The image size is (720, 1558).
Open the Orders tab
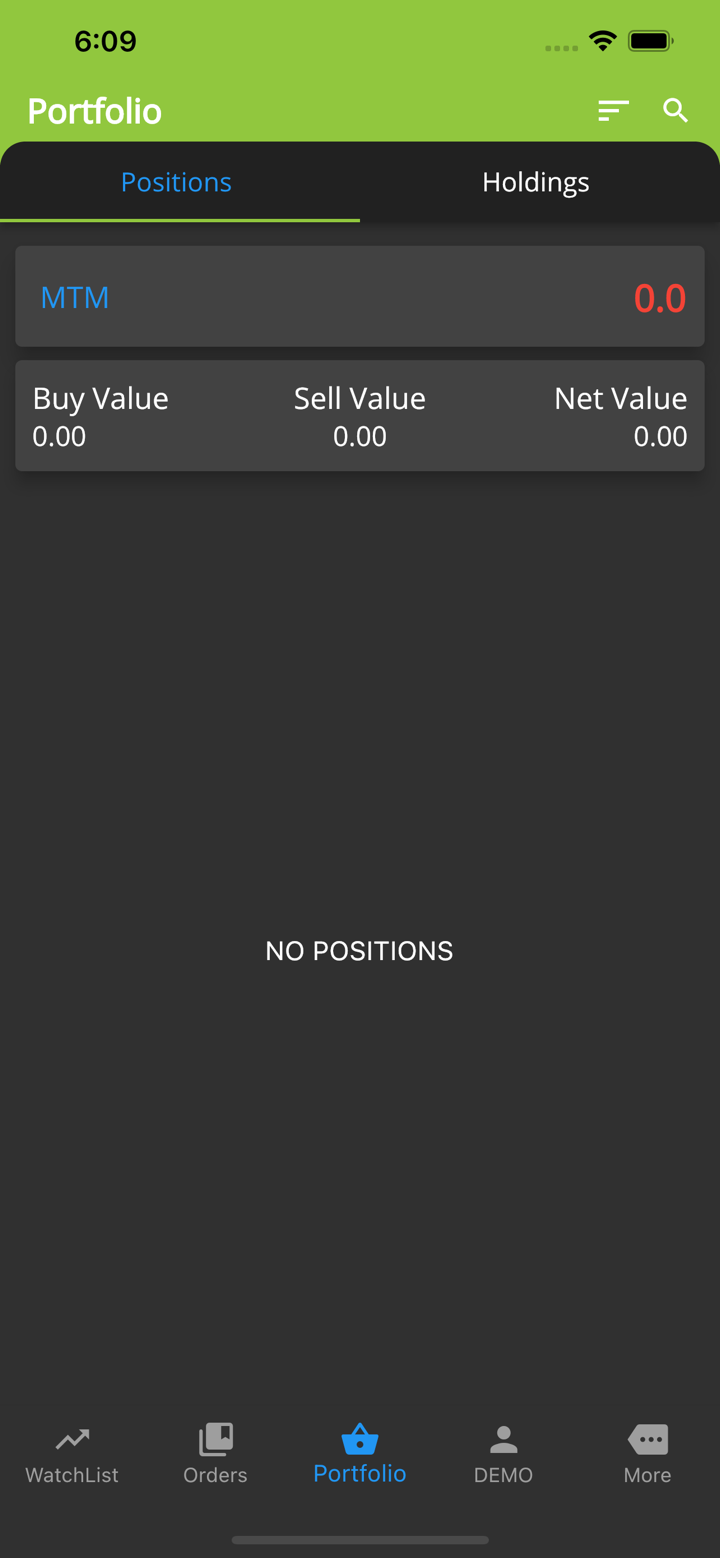coord(215,1454)
